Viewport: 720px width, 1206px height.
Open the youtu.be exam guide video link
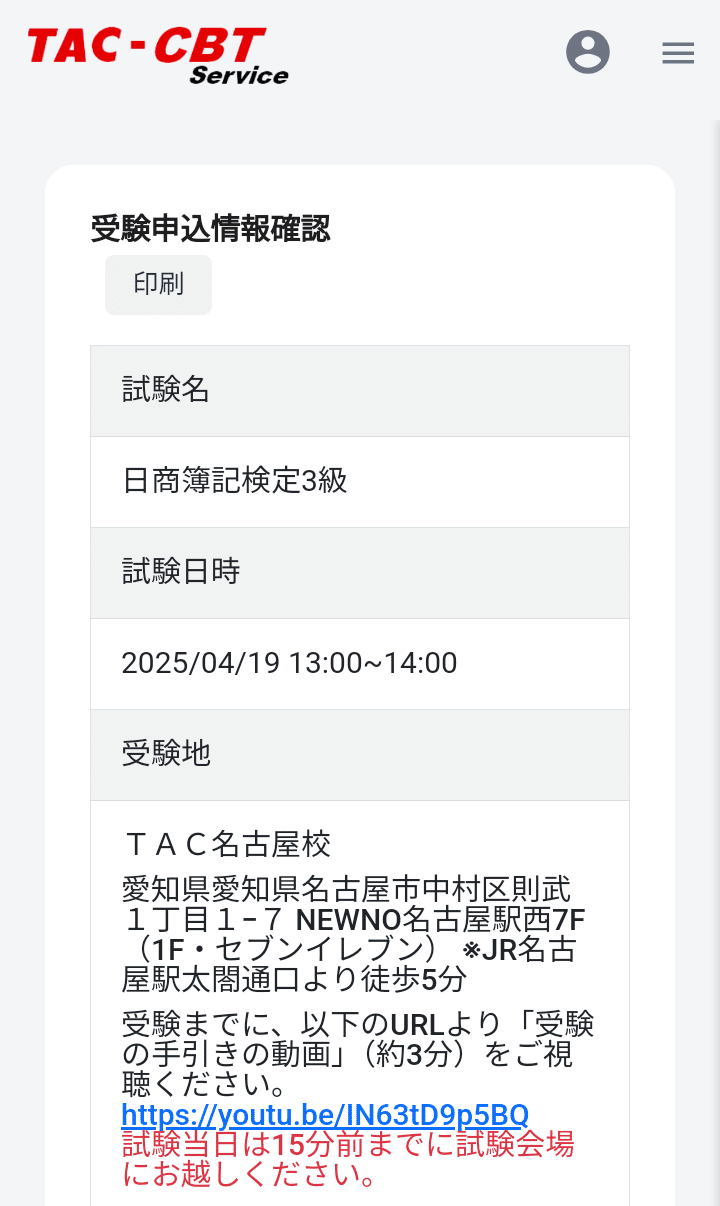pyautogui.click(x=325, y=1114)
